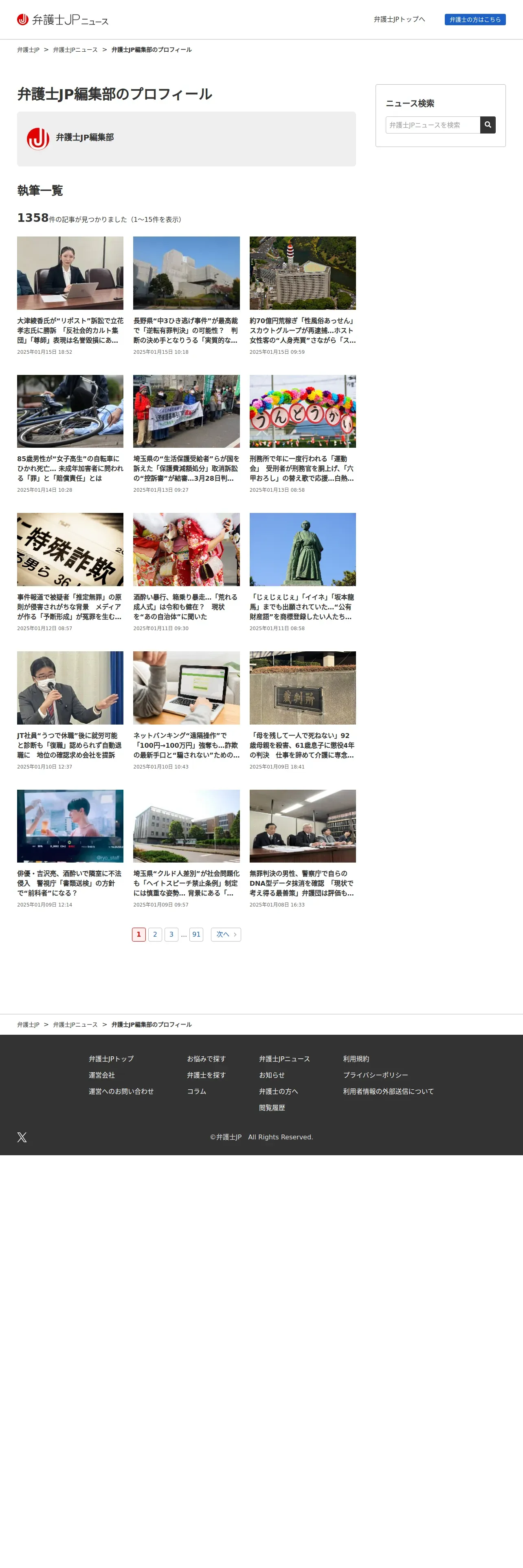Screen dimensions: 523x1568
Task: Open article on 長野県 中3ひき逃げ事件
Action: pyautogui.click(x=186, y=296)
